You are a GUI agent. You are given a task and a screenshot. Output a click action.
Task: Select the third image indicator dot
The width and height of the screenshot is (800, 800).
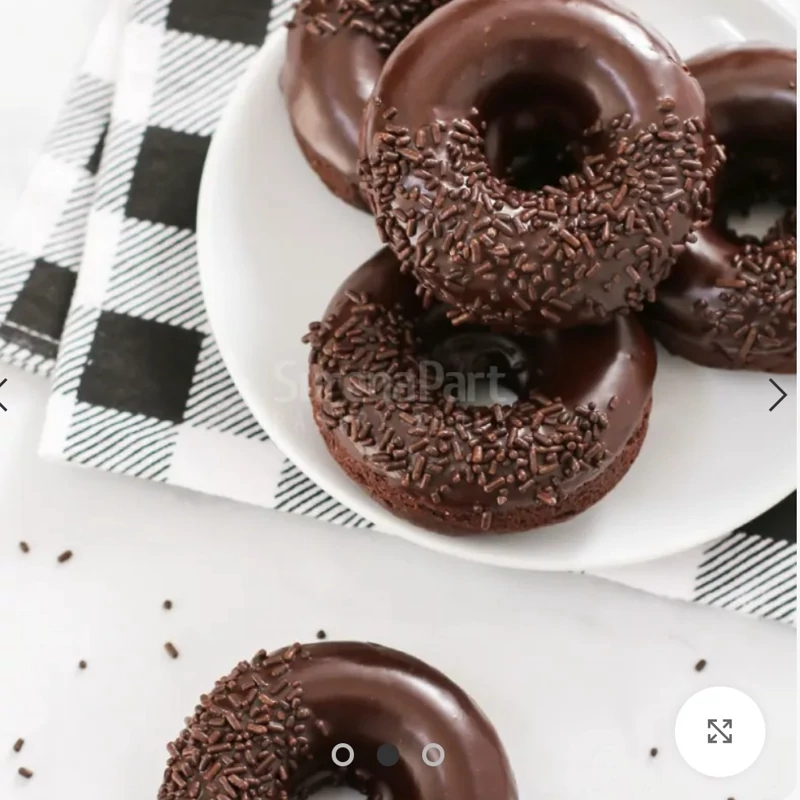click(433, 754)
